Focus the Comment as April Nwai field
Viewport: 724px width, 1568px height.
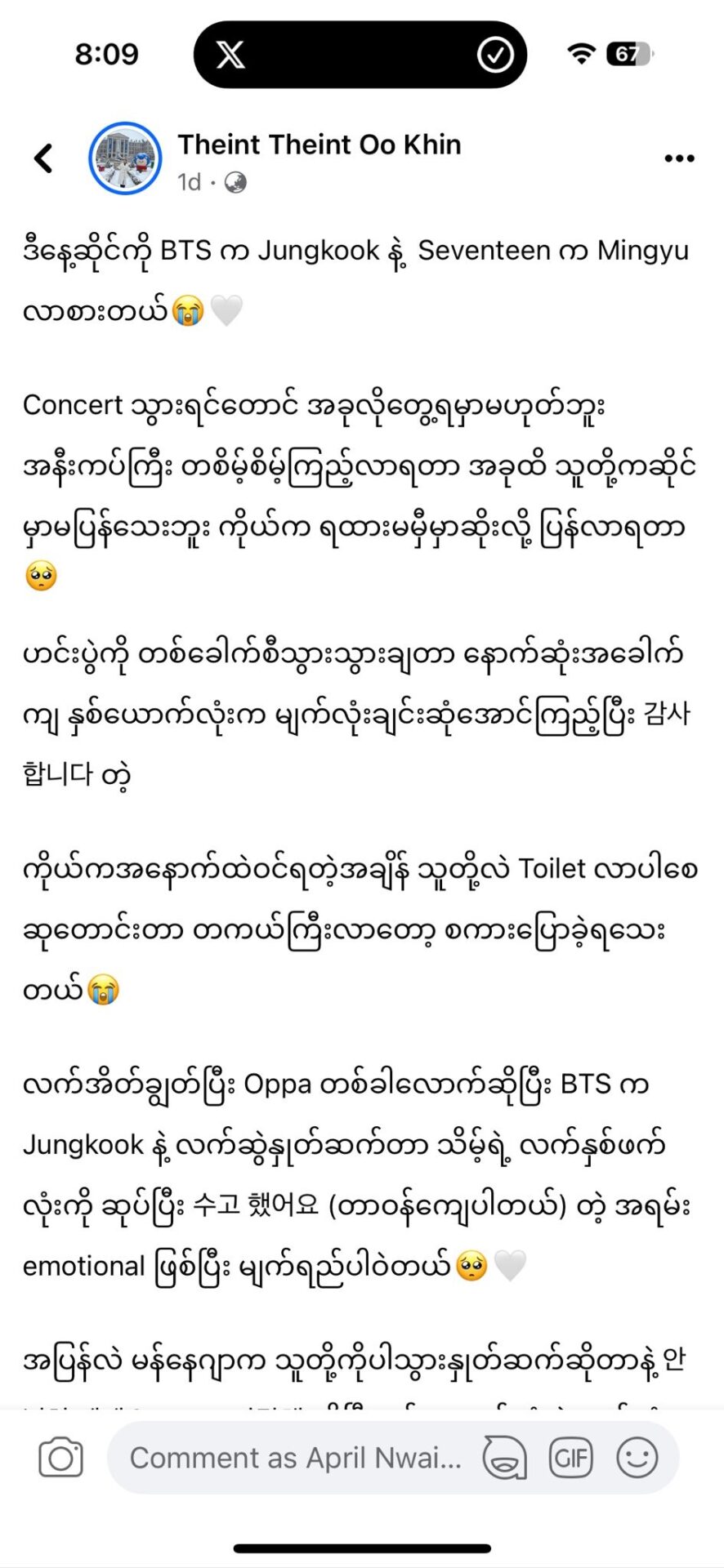(x=296, y=1458)
